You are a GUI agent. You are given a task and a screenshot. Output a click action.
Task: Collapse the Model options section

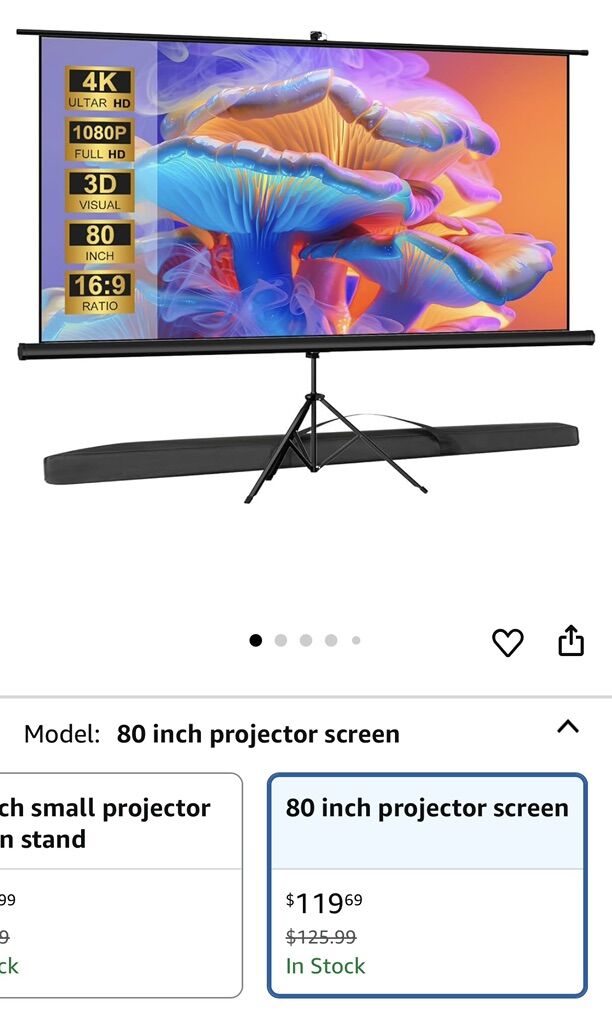click(567, 727)
